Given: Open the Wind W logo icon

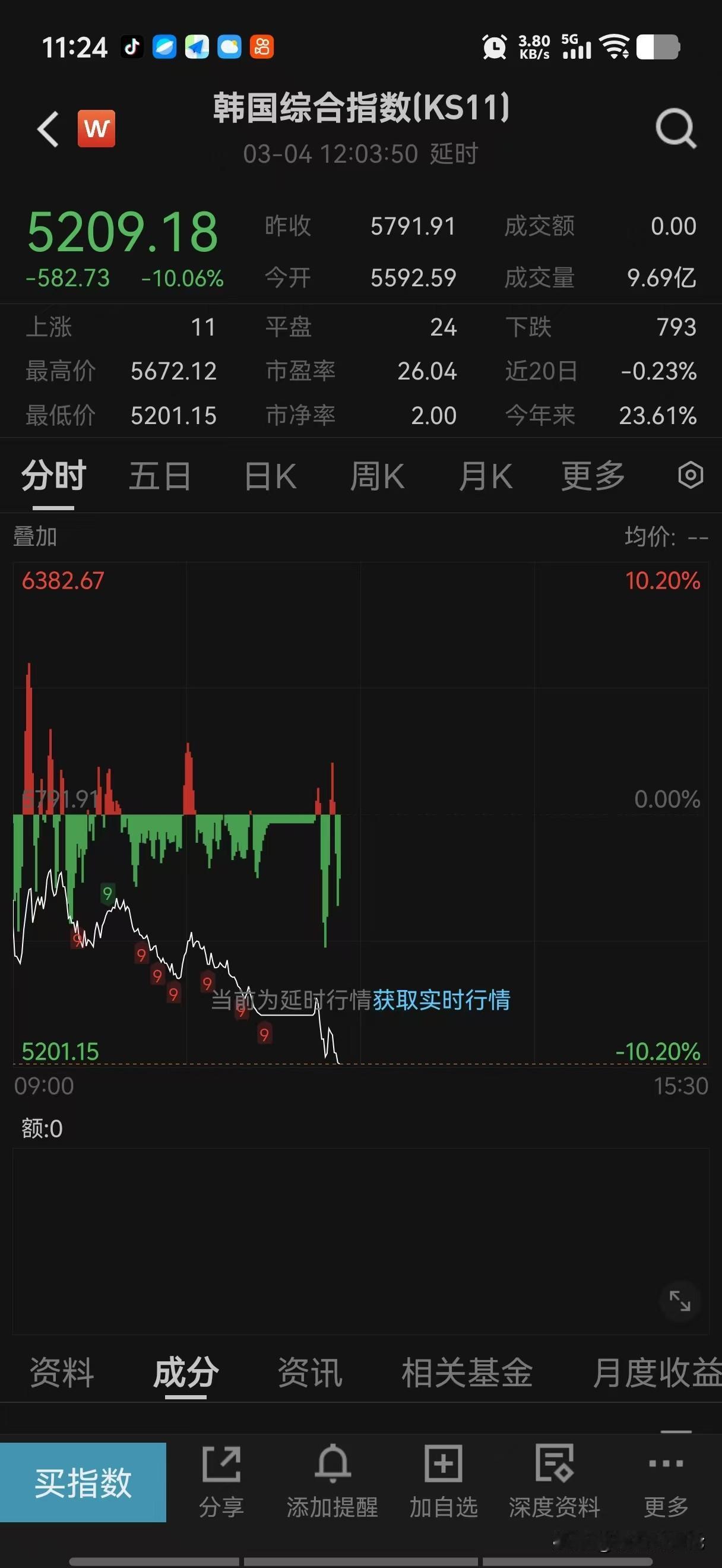Looking at the screenshot, I should (x=97, y=129).
